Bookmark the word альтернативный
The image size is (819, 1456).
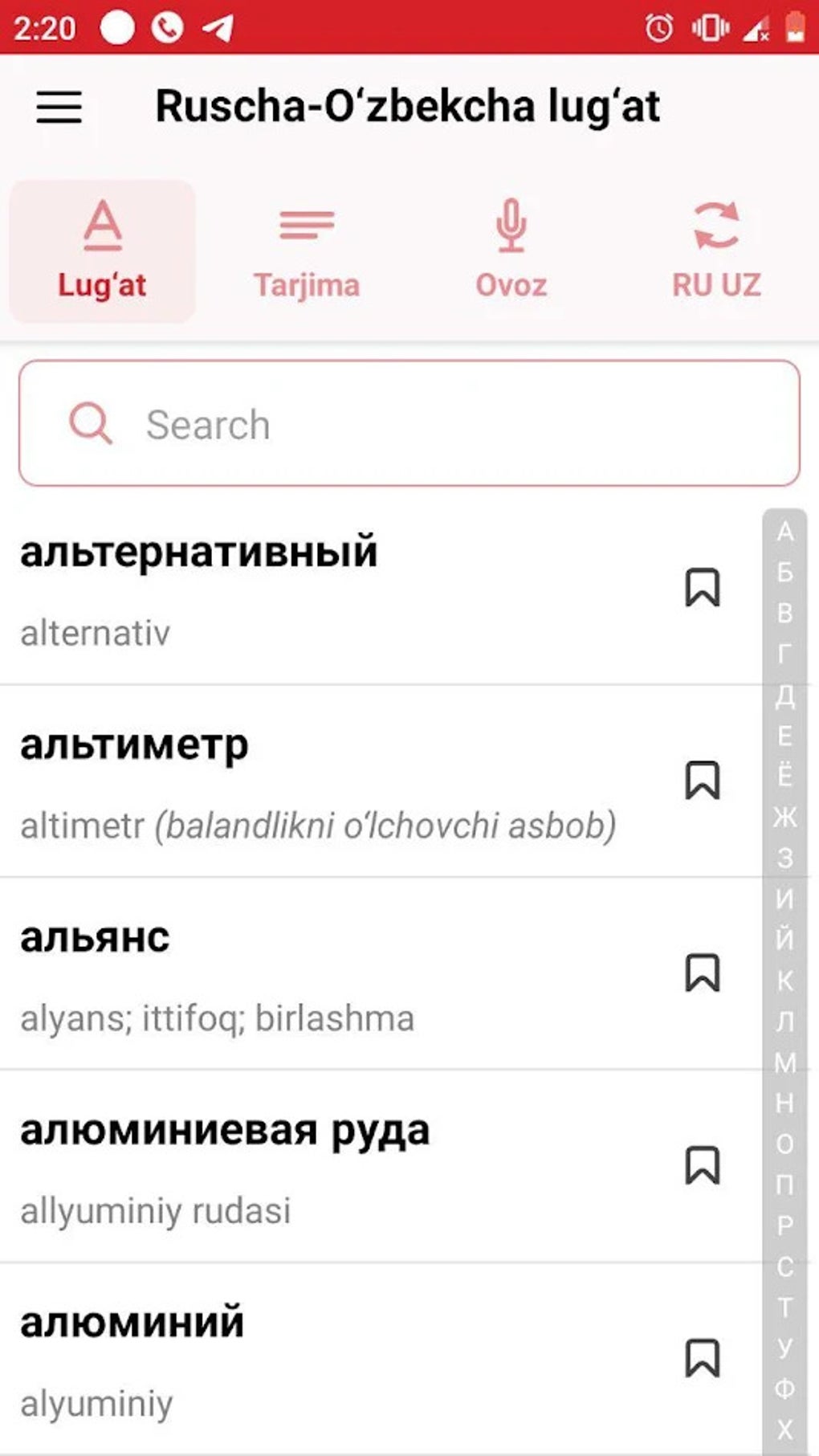[x=703, y=588]
